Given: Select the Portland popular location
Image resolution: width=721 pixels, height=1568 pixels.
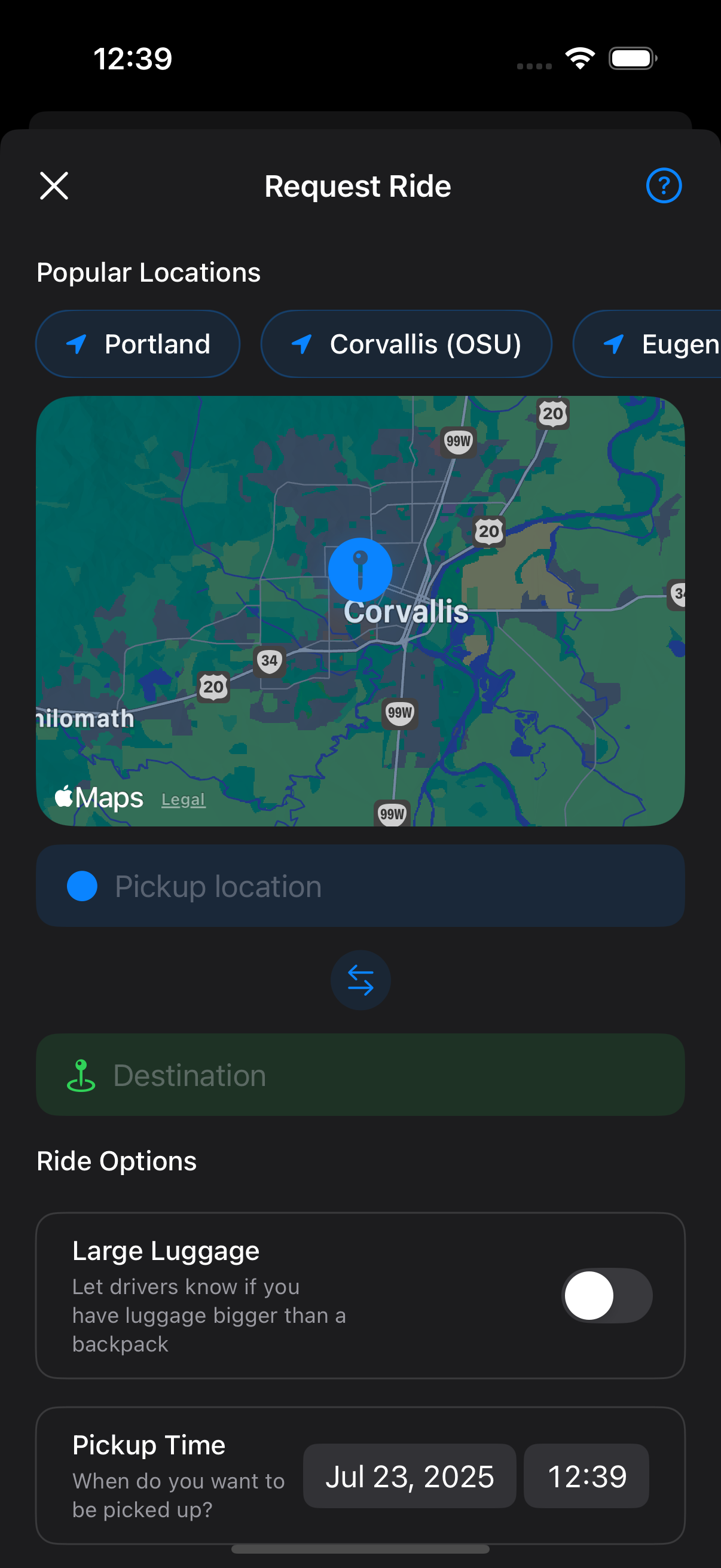Looking at the screenshot, I should click(x=138, y=343).
